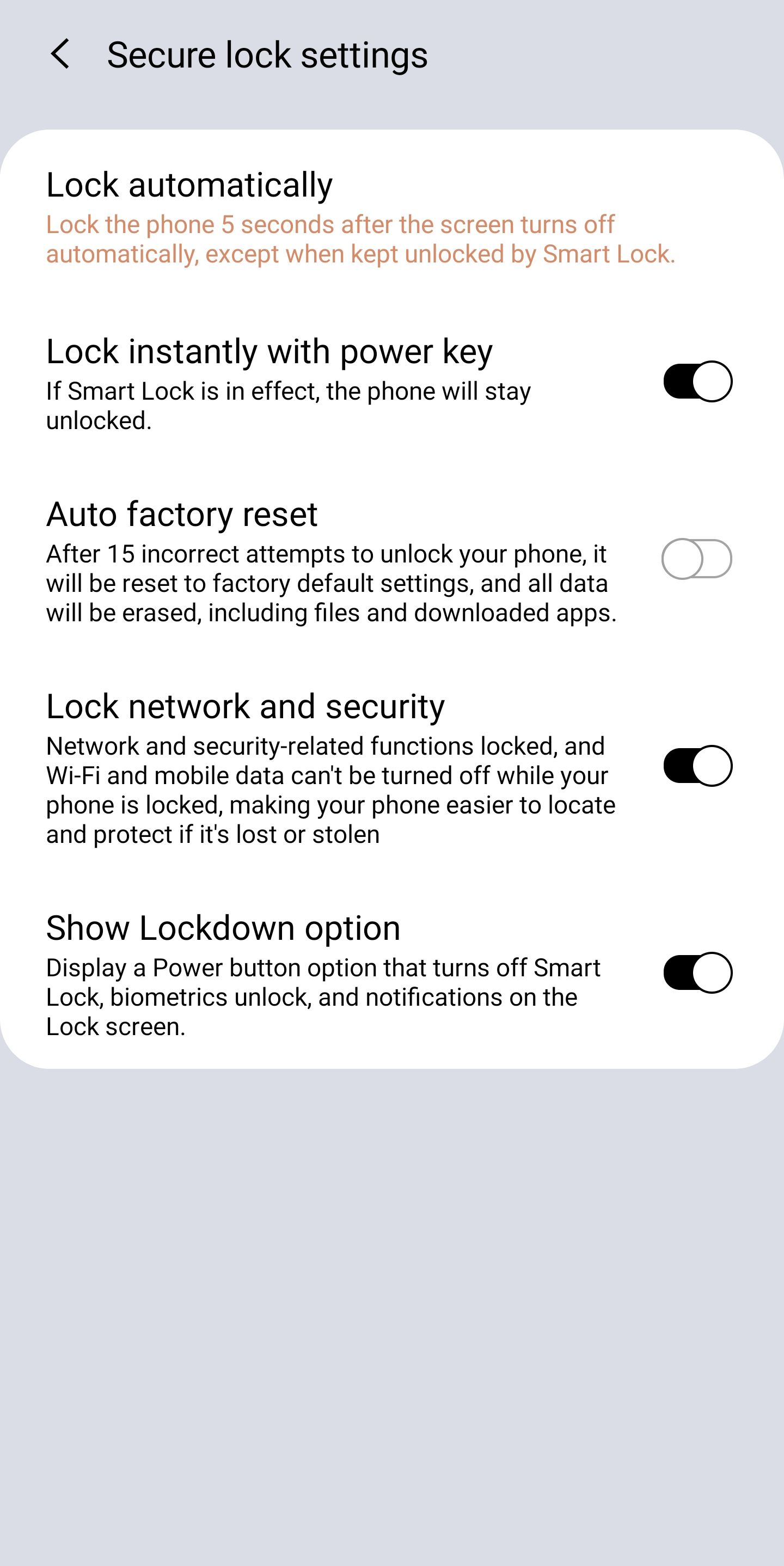Turn off Lock network and security

coord(697,766)
